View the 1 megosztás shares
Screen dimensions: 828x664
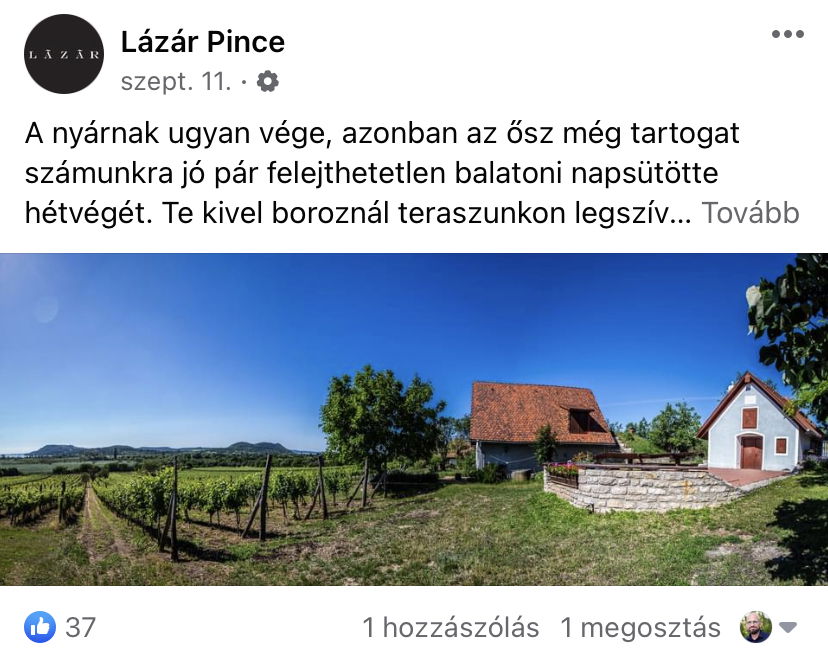tap(640, 628)
